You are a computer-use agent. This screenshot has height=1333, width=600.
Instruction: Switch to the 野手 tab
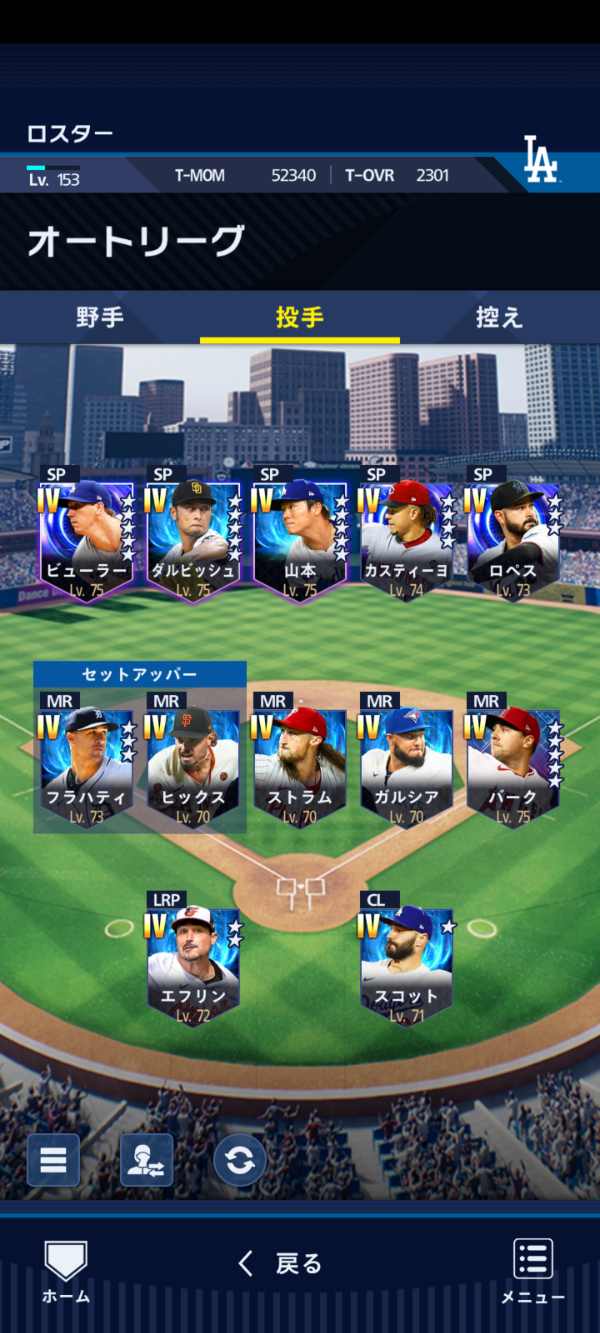tap(100, 318)
